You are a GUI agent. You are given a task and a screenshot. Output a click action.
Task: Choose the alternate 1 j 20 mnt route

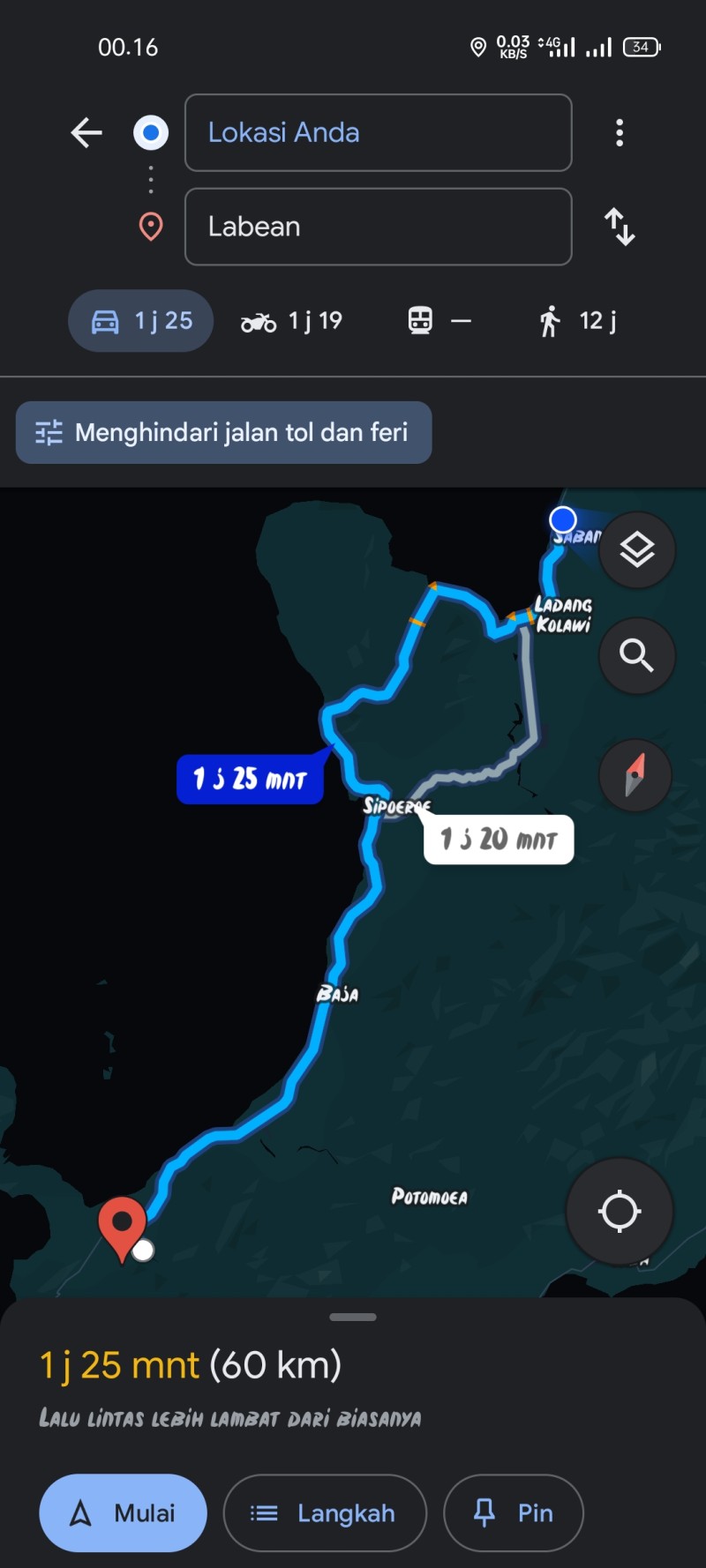(x=499, y=839)
